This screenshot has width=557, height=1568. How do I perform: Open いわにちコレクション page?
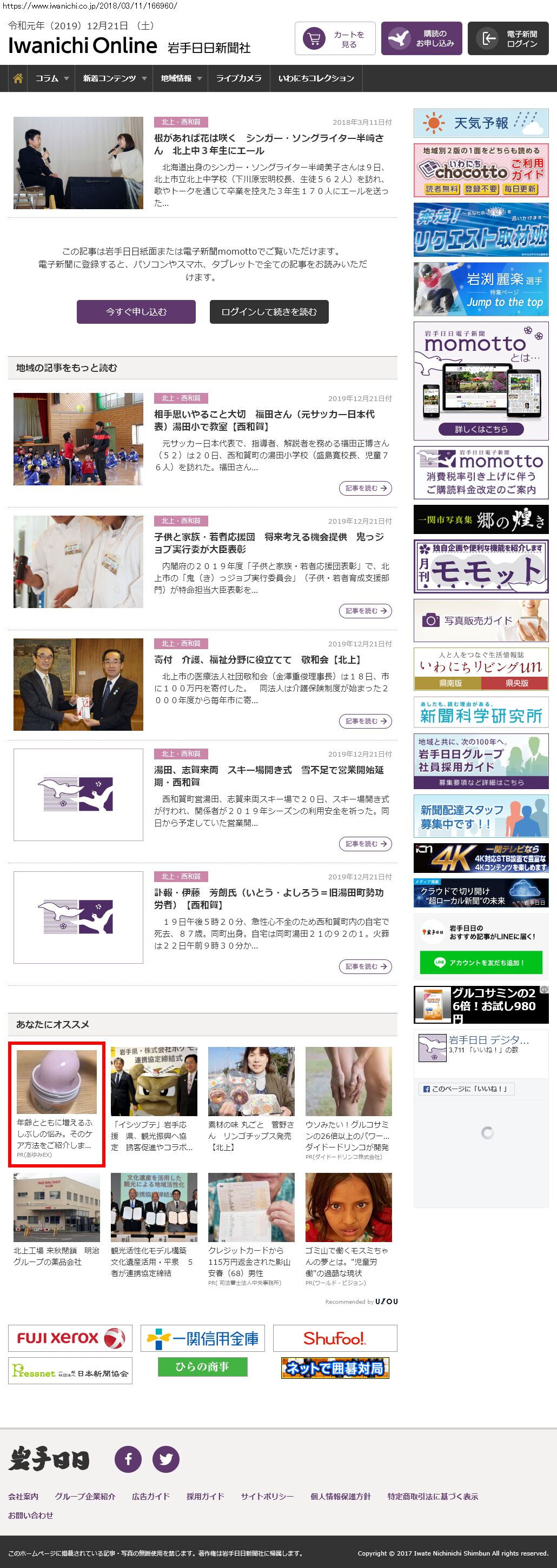pyautogui.click(x=316, y=78)
